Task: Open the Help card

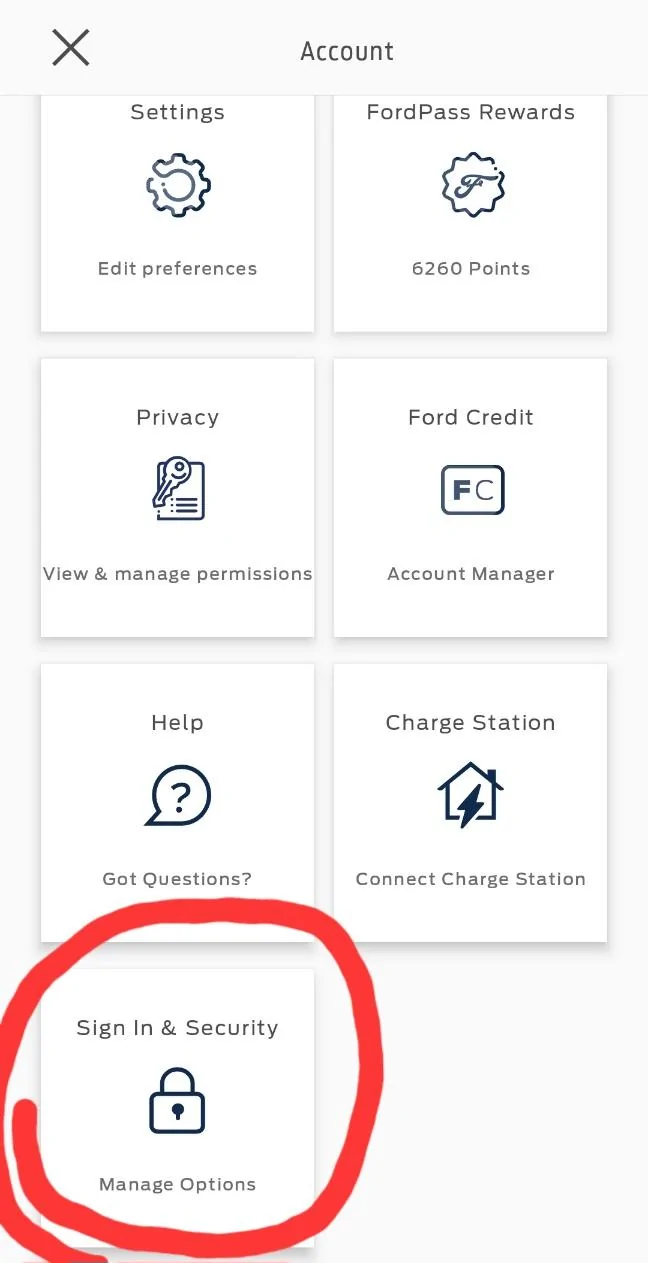Action: 177,801
